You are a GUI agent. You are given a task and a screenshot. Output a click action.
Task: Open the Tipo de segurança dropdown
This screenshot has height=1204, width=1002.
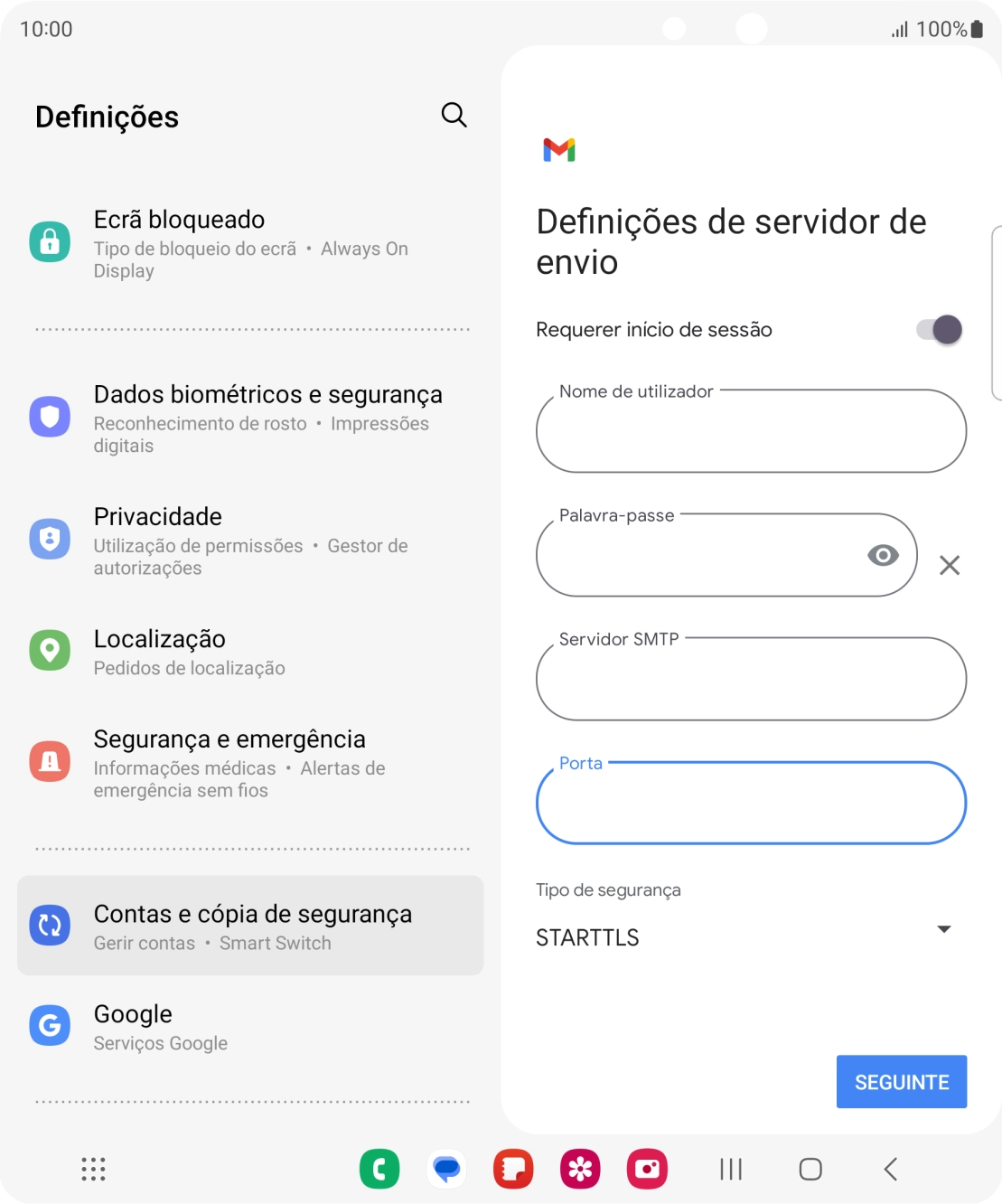point(942,929)
